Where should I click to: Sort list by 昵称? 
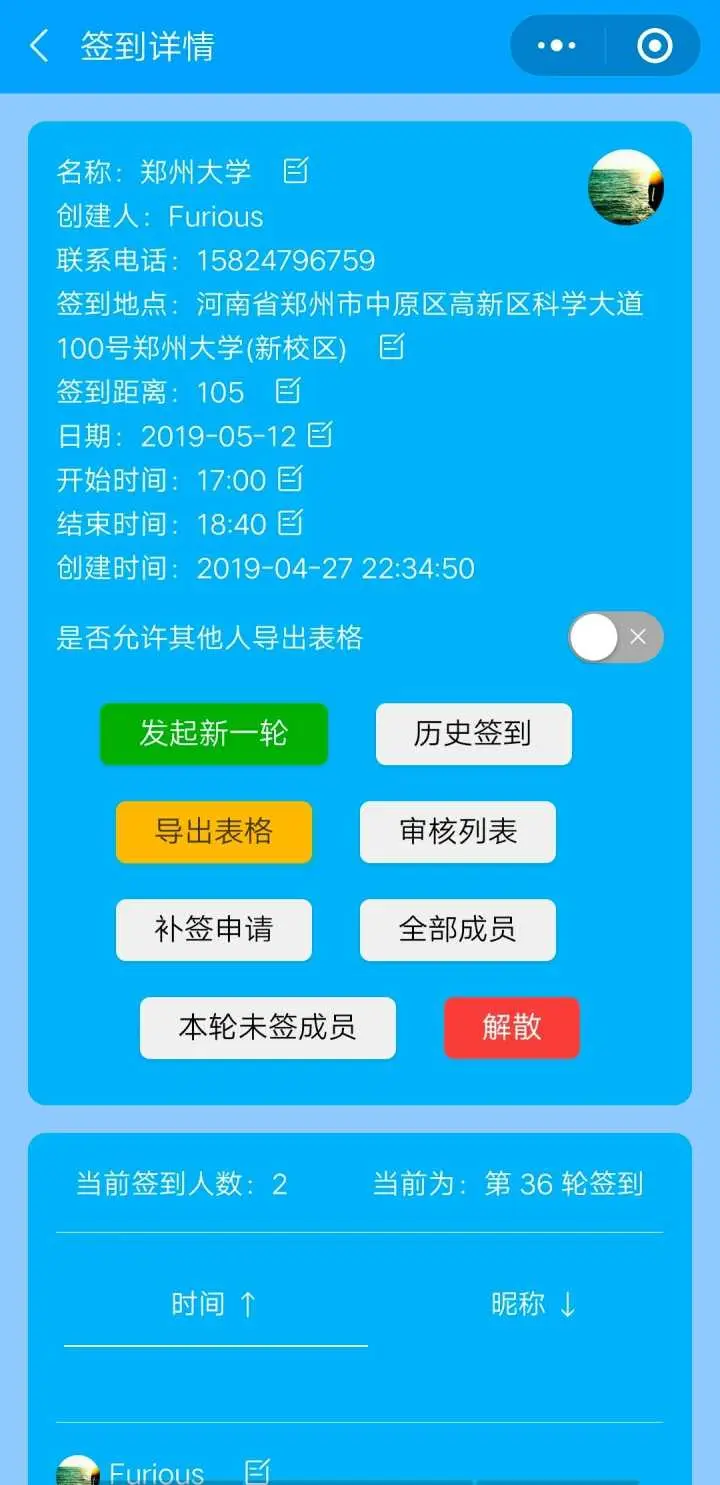pyautogui.click(x=533, y=1304)
